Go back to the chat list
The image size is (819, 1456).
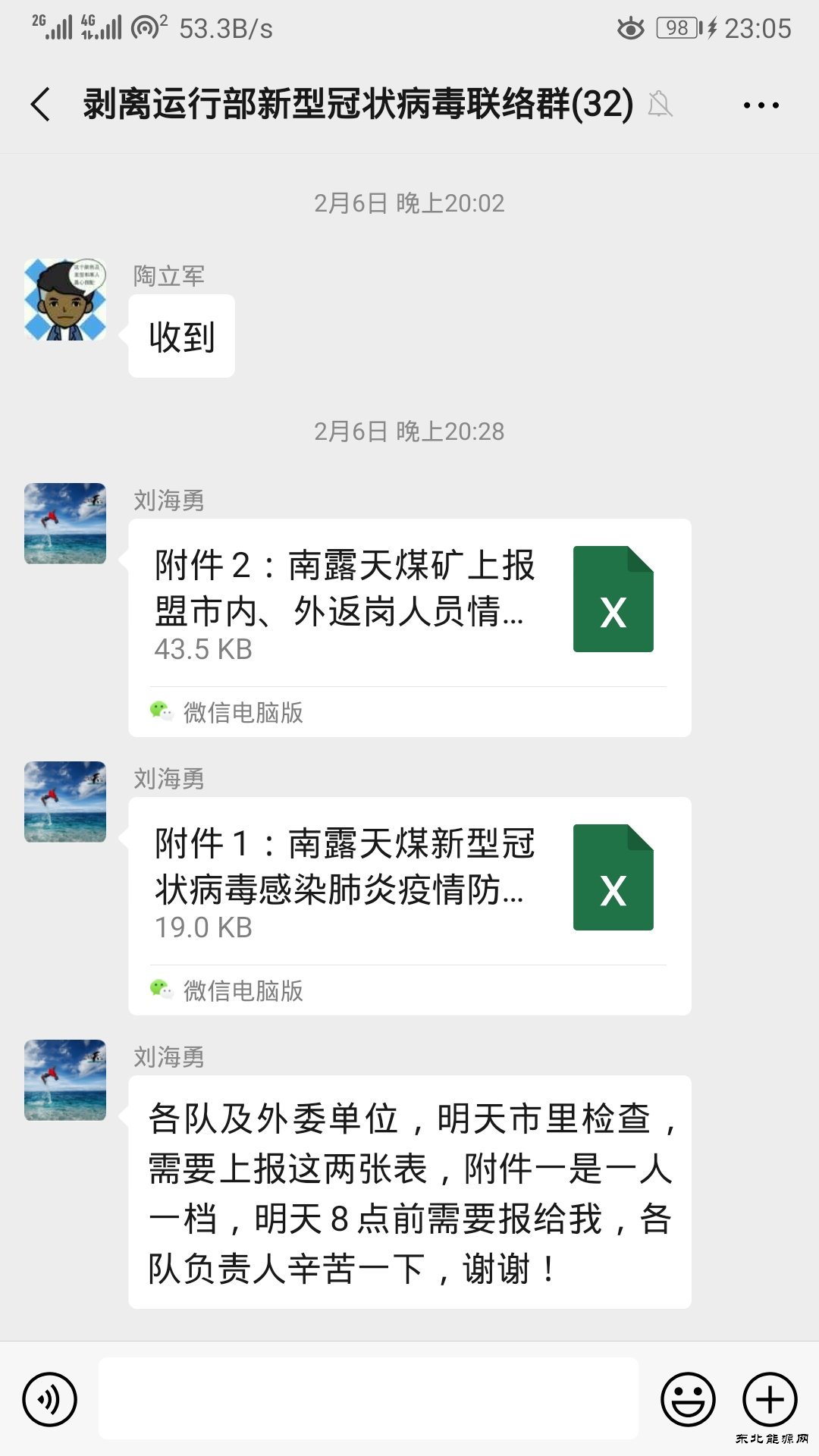[41, 104]
